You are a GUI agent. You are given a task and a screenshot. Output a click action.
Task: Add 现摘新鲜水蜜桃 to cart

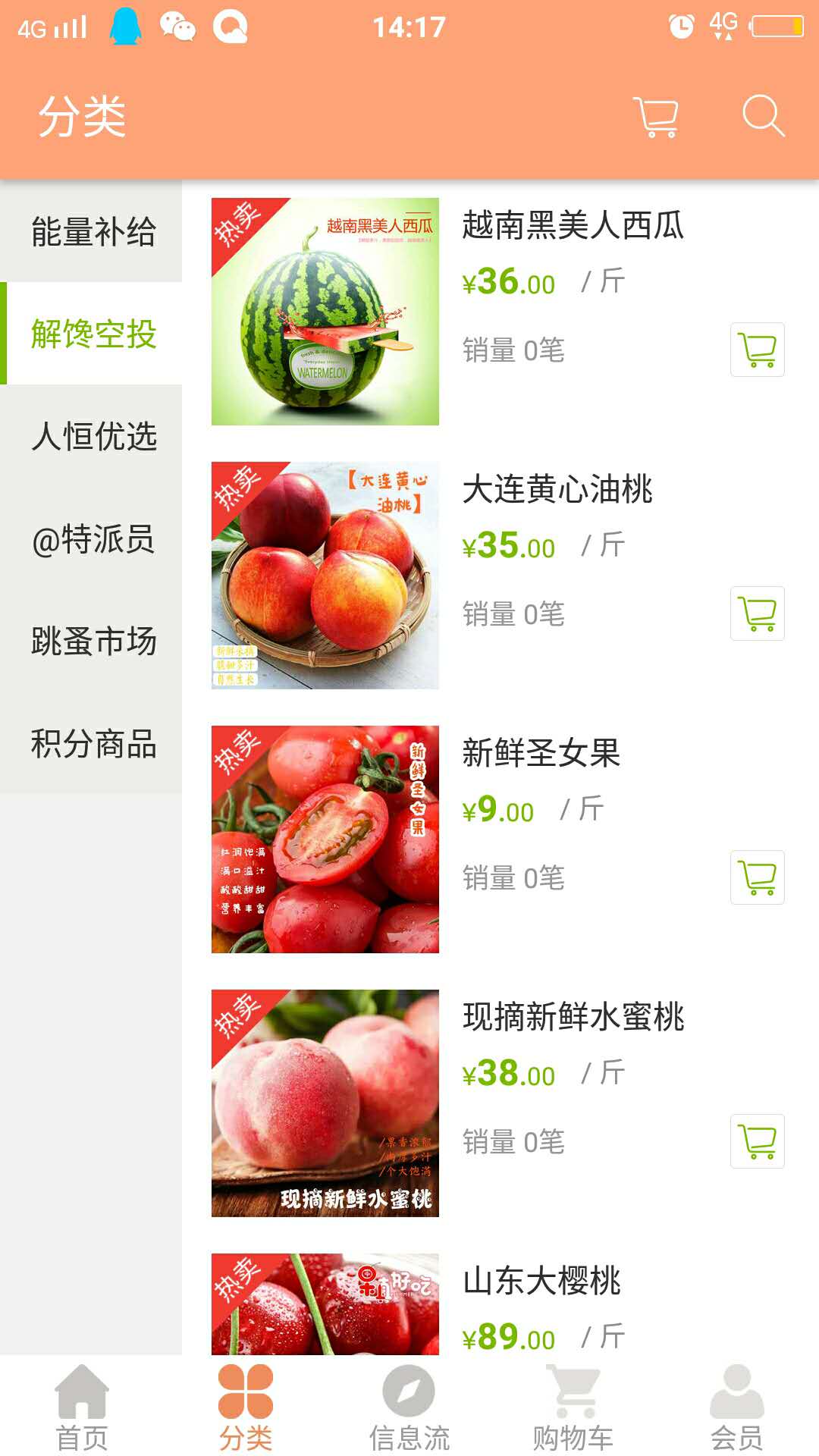757,1141
